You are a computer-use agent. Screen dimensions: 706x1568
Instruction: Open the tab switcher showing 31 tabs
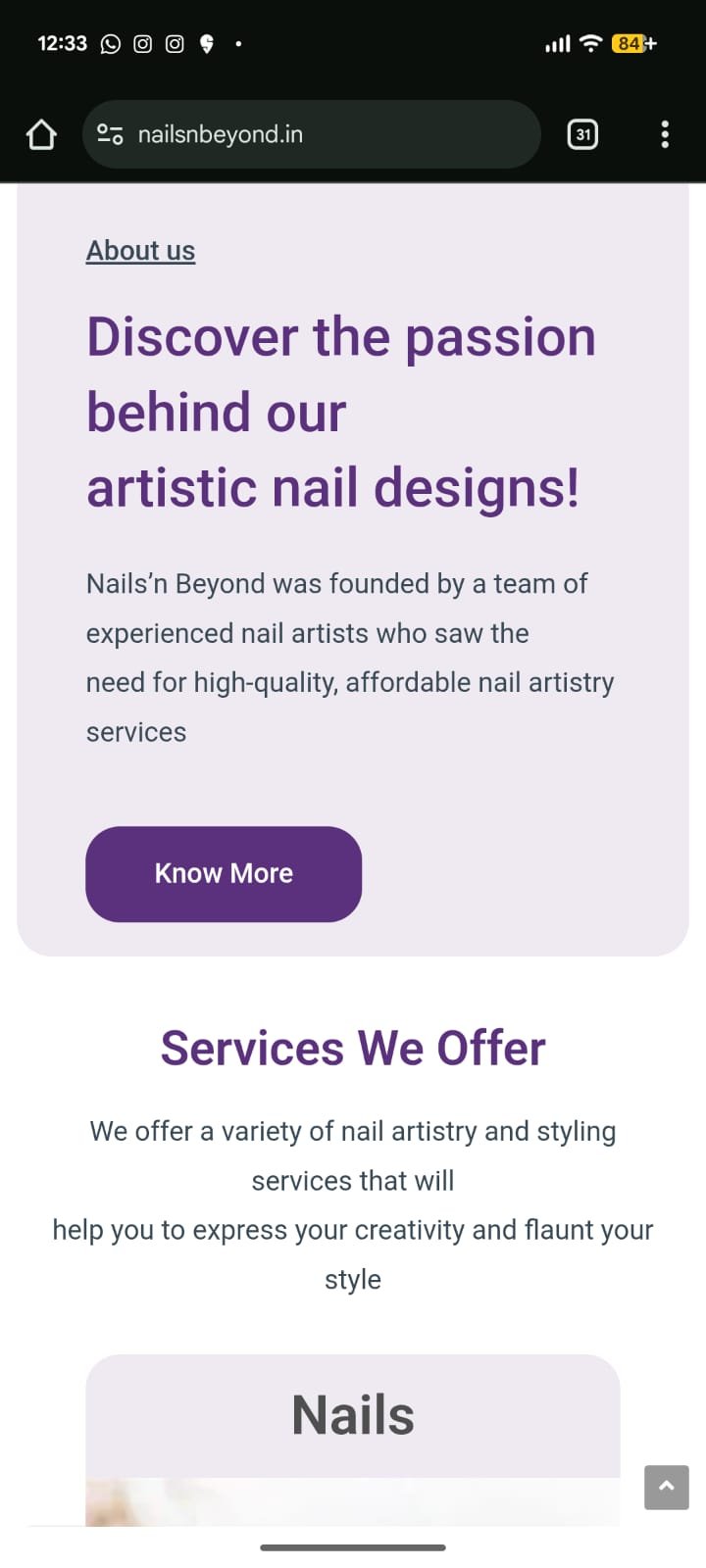click(582, 134)
